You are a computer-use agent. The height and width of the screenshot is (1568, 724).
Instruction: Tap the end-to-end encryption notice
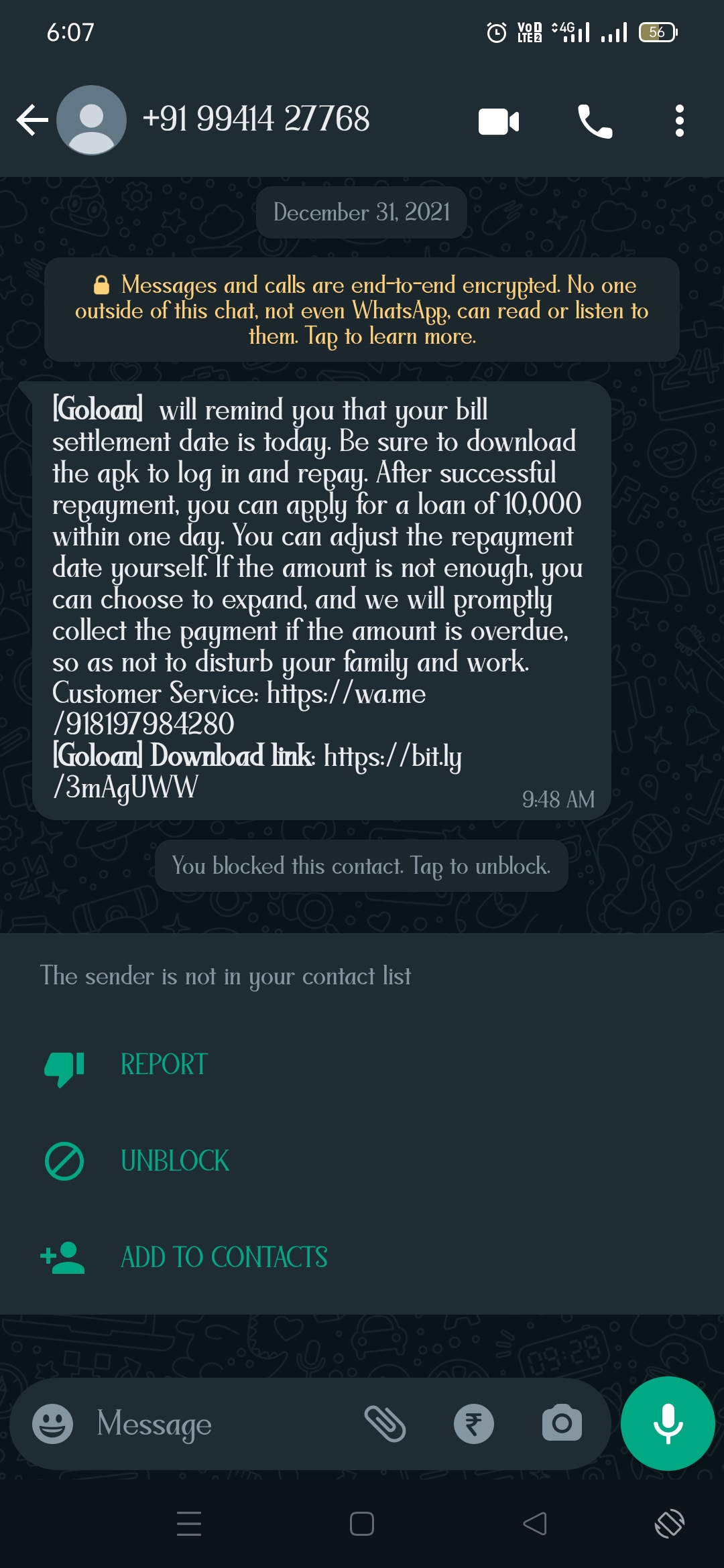click(362, 310)
